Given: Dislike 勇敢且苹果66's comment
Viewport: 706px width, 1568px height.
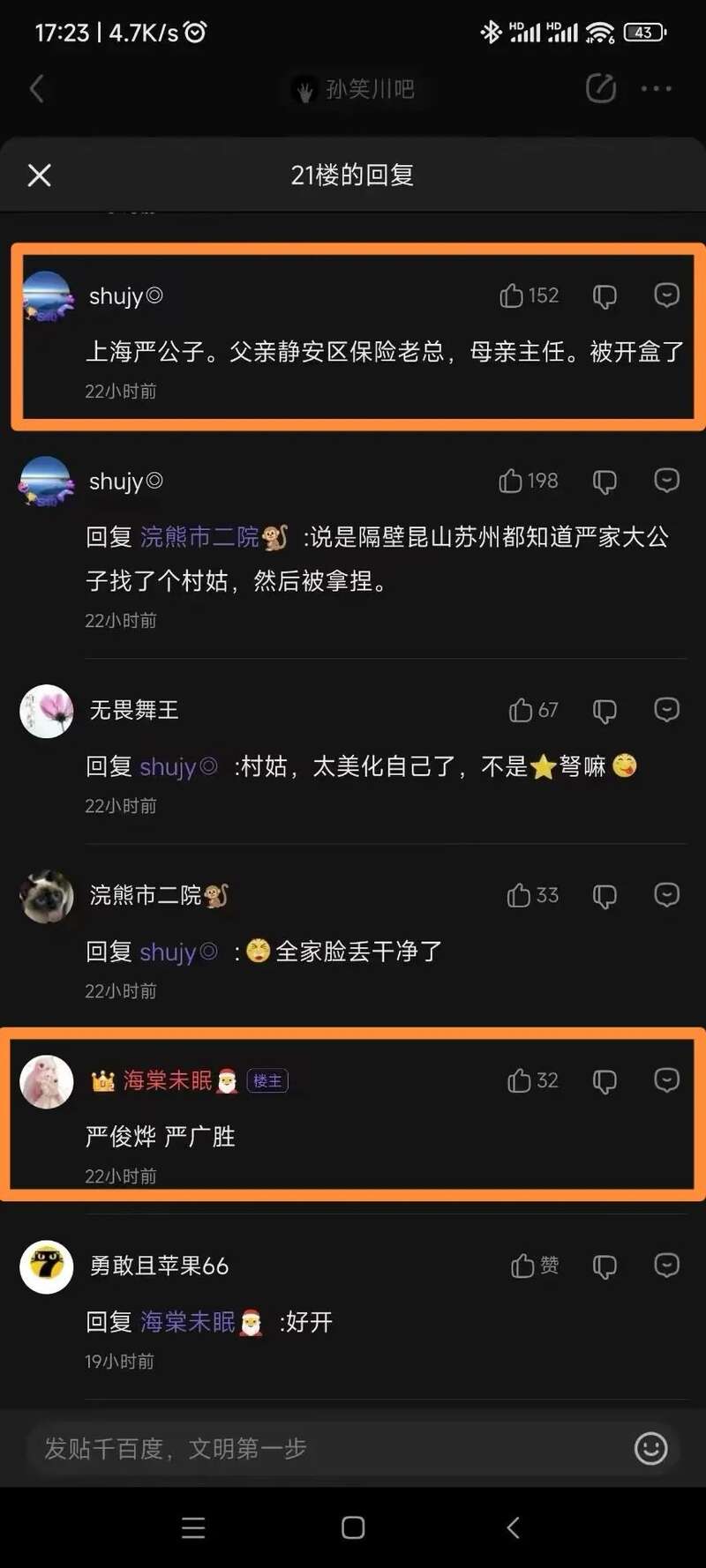Looking at the screenshot, I should [x=605, y=1266].
